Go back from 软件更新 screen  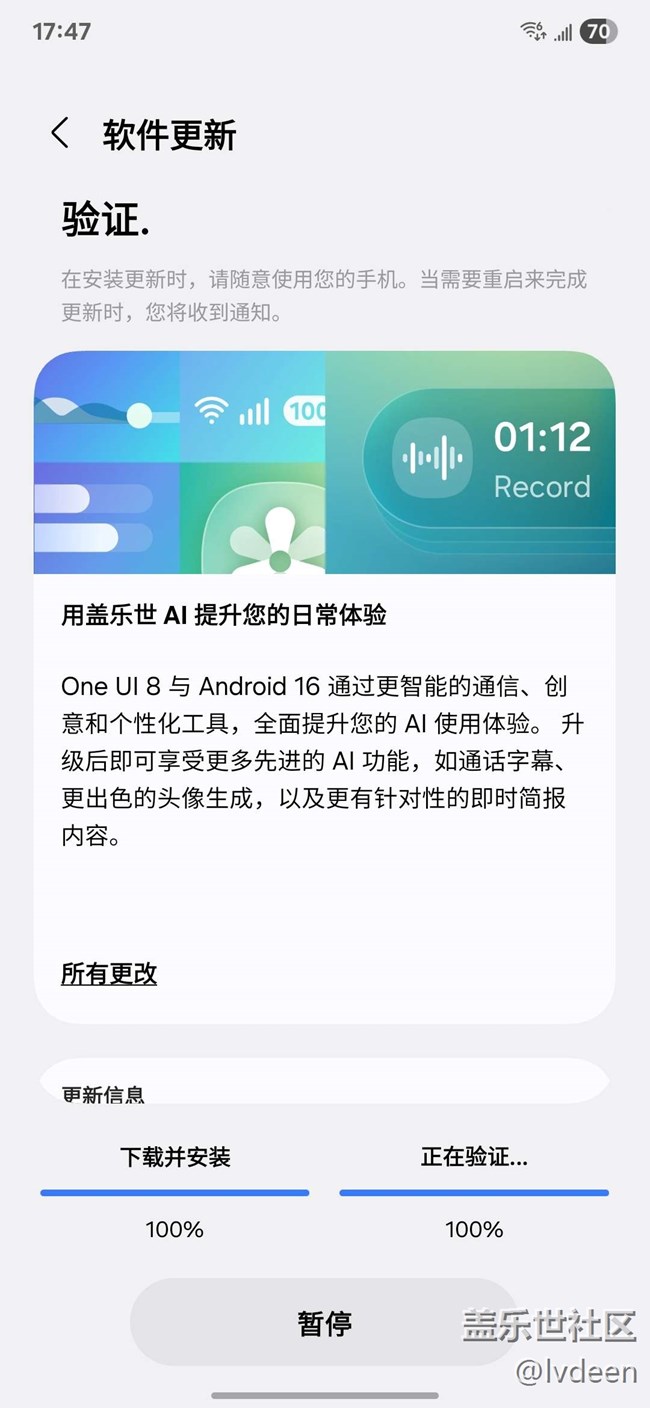(x=60, y=133)
